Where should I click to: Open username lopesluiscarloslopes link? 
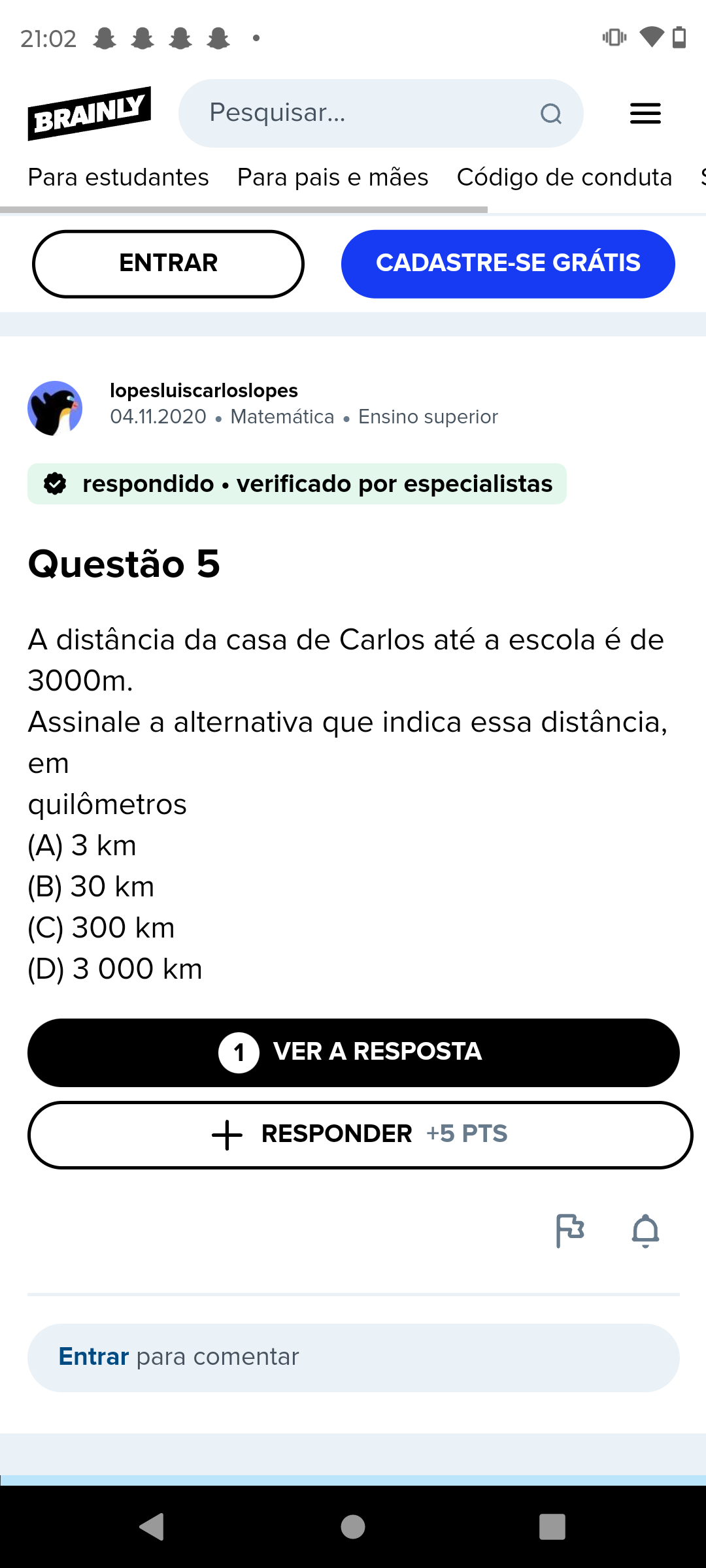coord(203,391)
